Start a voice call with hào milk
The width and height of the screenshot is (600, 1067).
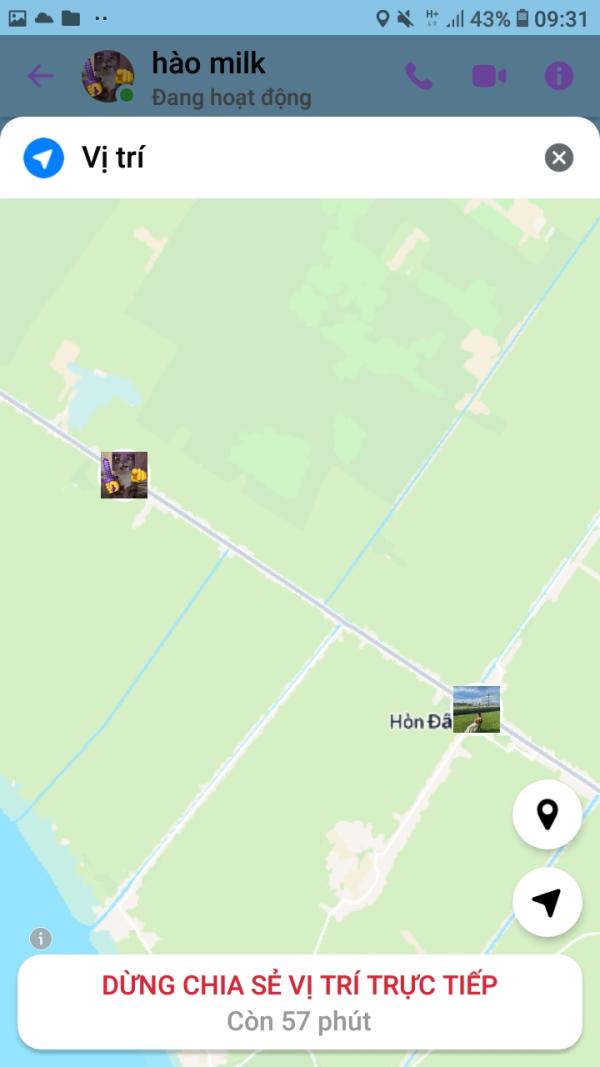(x=419, y=76)
